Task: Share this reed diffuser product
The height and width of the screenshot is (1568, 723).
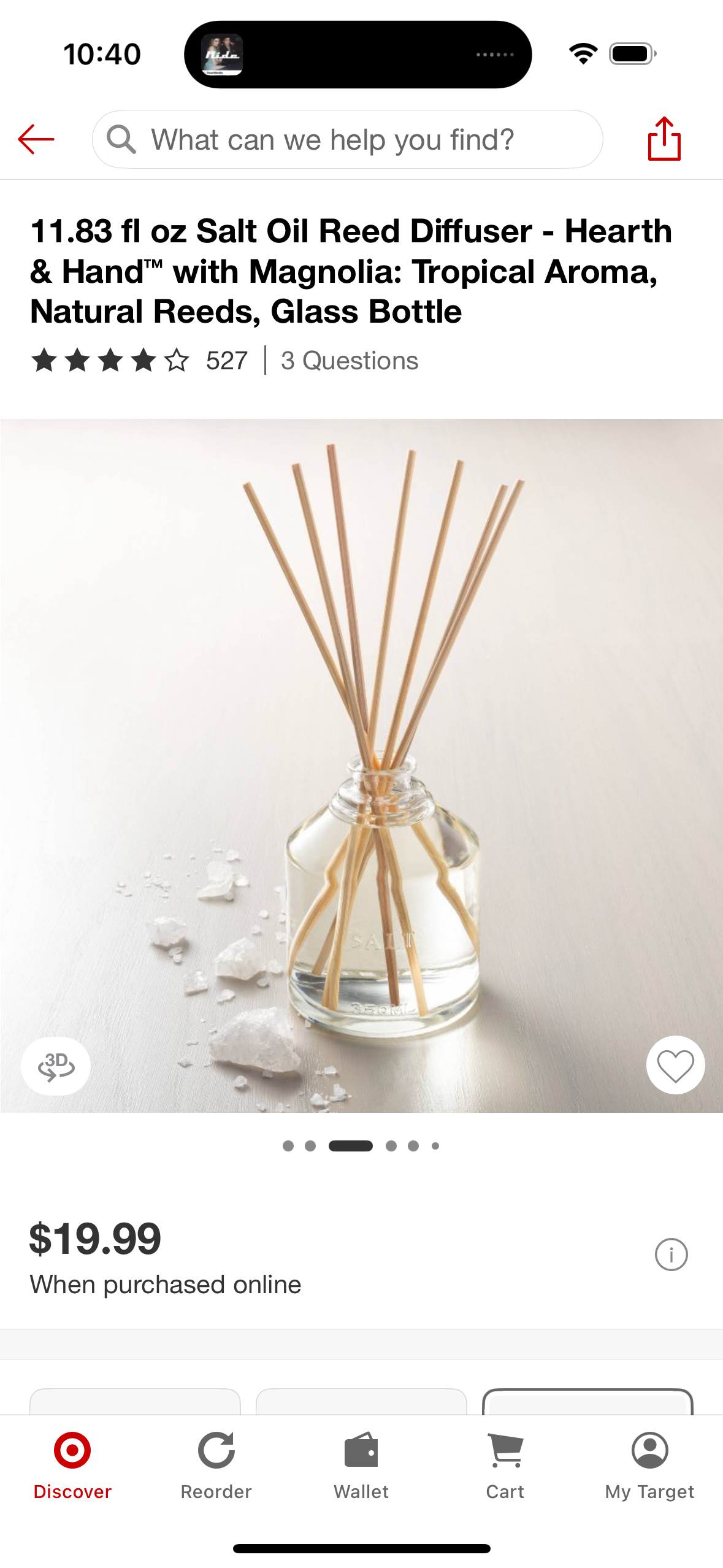Action: (664, 139)
